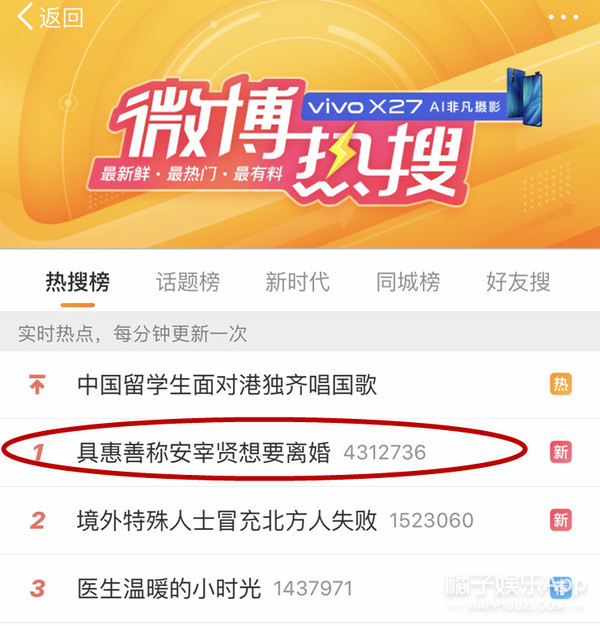Switch to the 同城榜 tab
The height and width of the screenshot is (626, 600).
pos(407,283)
